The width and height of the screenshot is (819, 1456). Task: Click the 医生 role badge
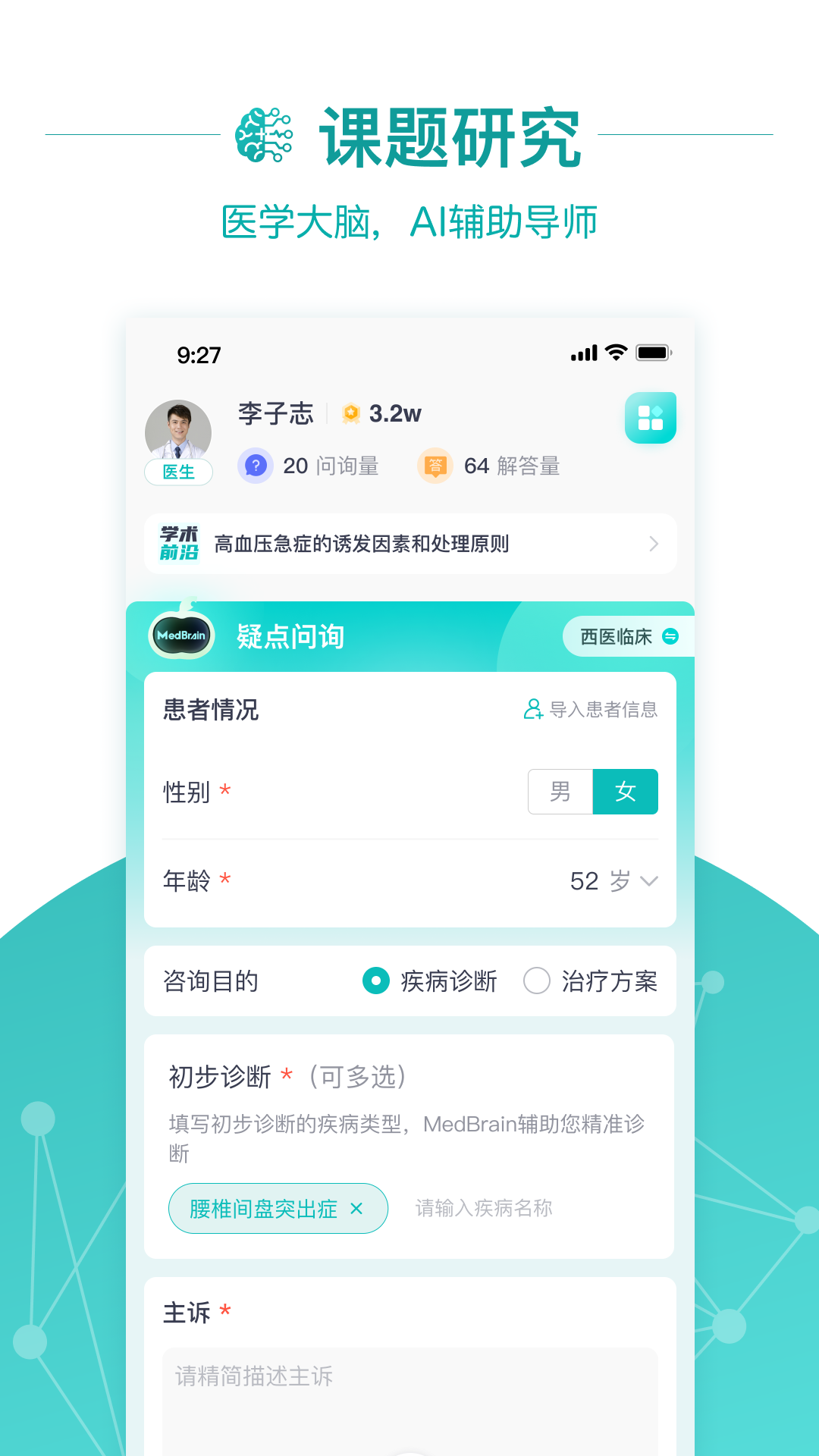coord(178,472)
